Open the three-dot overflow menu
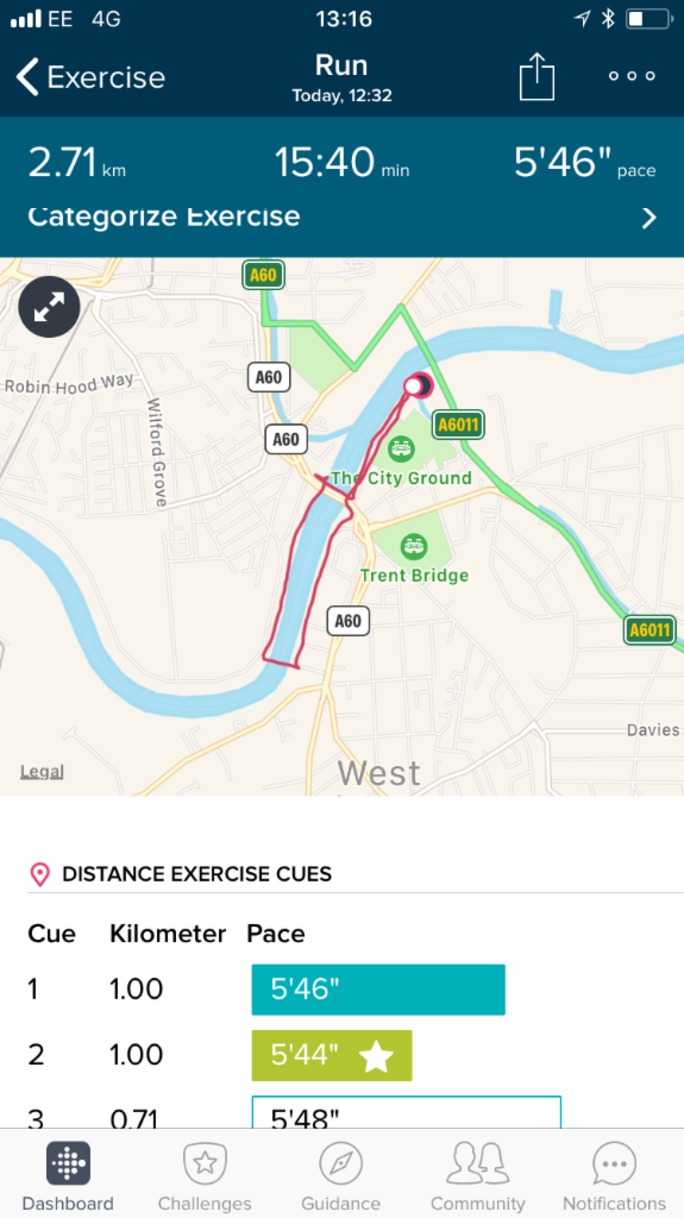This screenshot has height=1218, width=684. click(632, 77)
